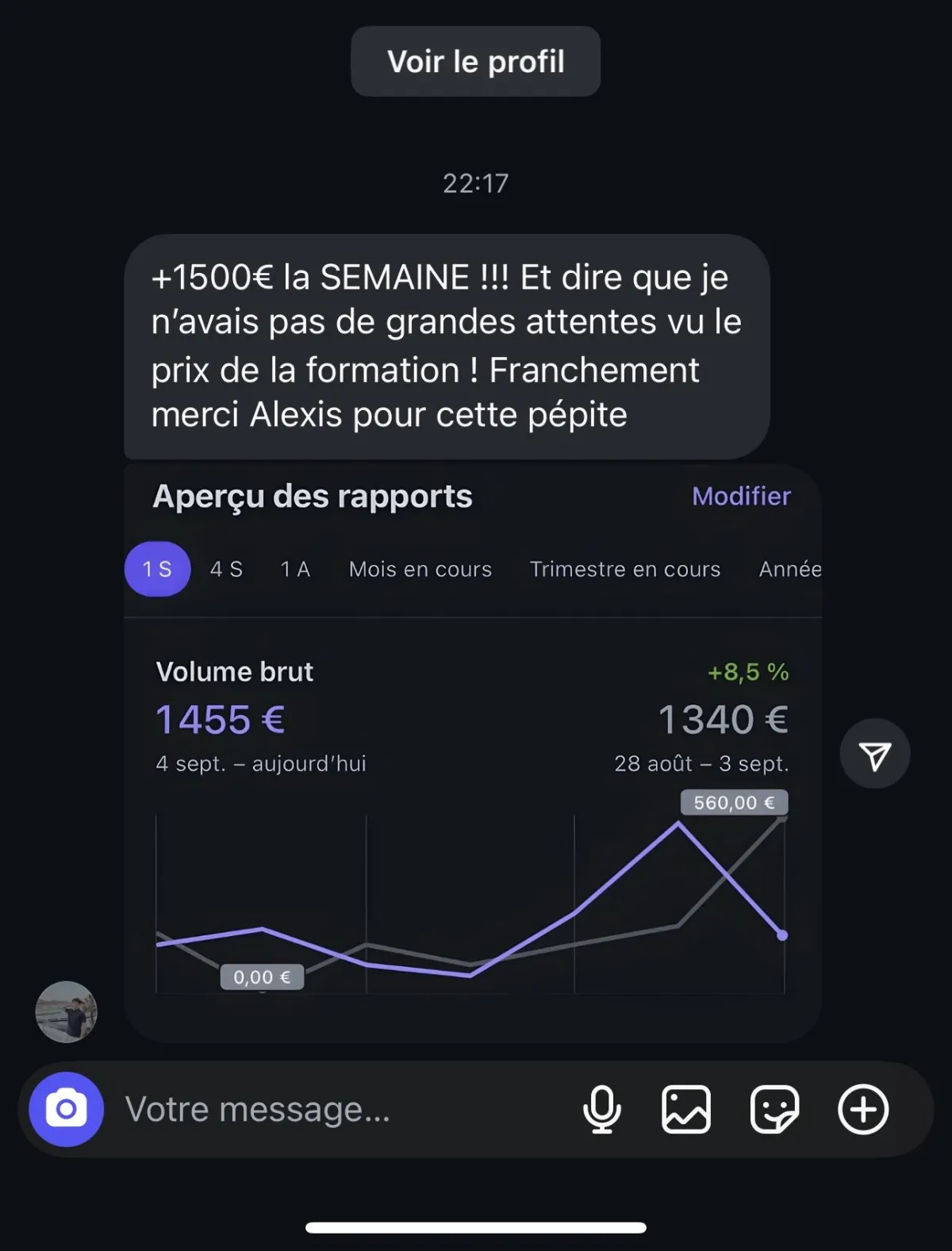The image size is (952, 1251).
Task: Tap the Voir le profil button
Action: pos(475,62)
